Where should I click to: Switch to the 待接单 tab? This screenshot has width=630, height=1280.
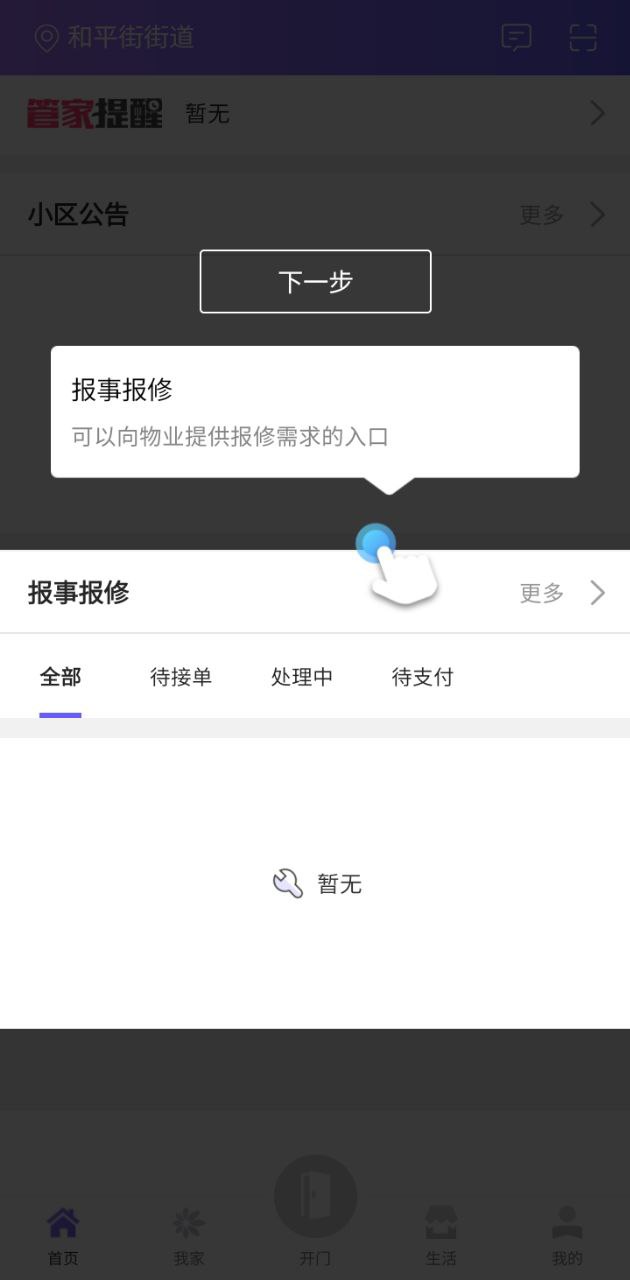[181, 678]
